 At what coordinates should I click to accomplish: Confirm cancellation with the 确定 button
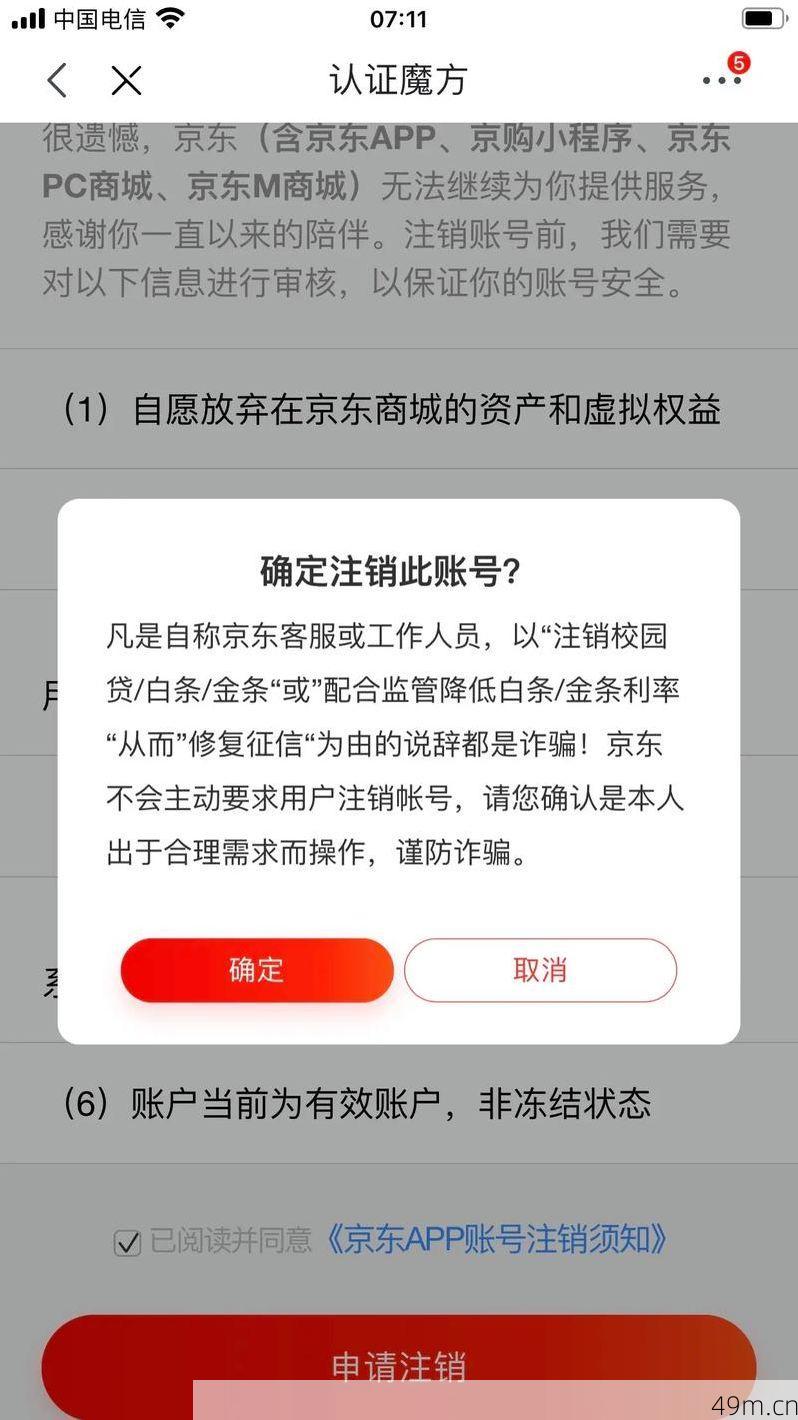click(x=256, y=970)
